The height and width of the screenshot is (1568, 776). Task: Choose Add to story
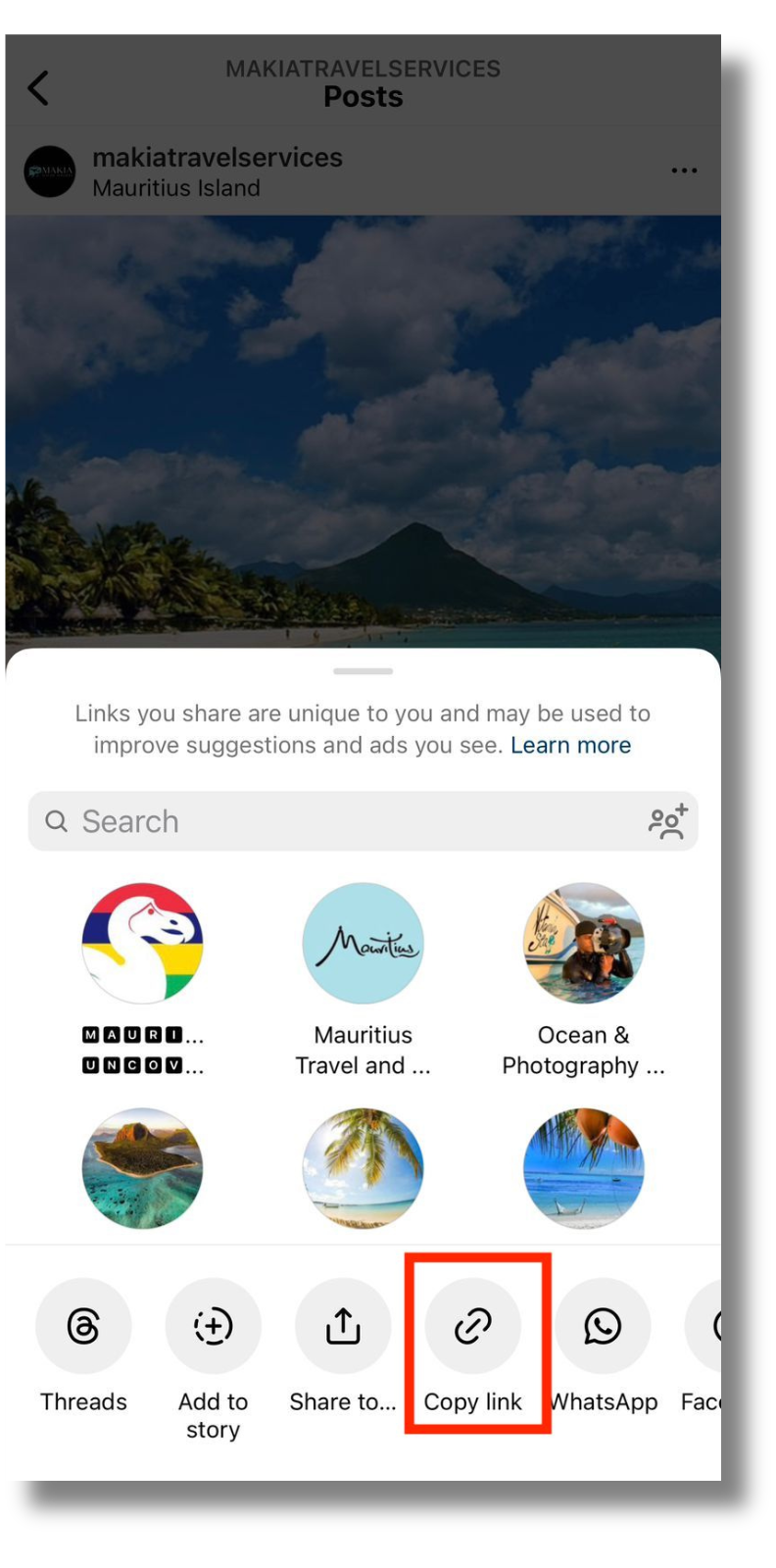[213, 1326]
